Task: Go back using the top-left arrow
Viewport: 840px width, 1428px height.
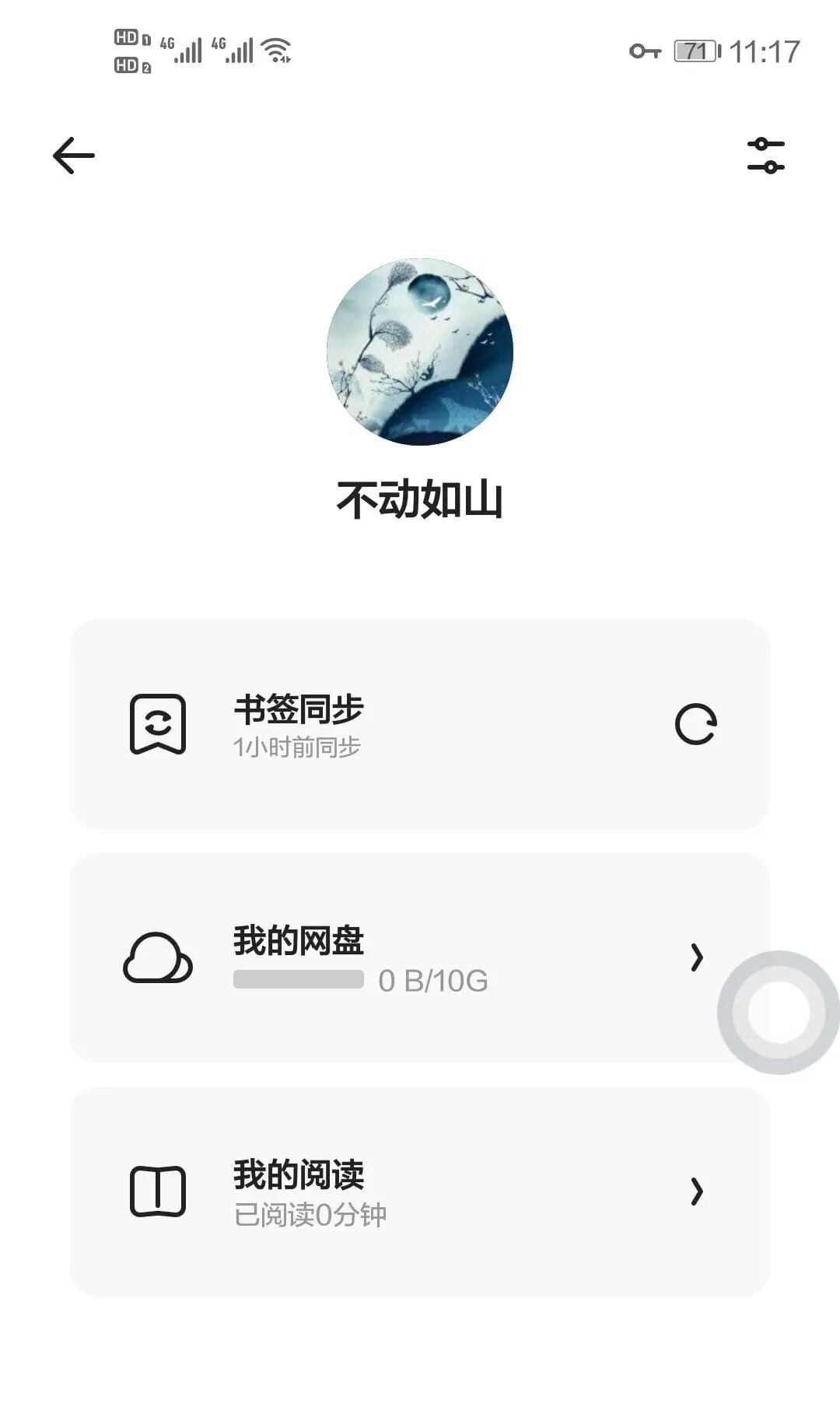Action: [x=74, y=156]
